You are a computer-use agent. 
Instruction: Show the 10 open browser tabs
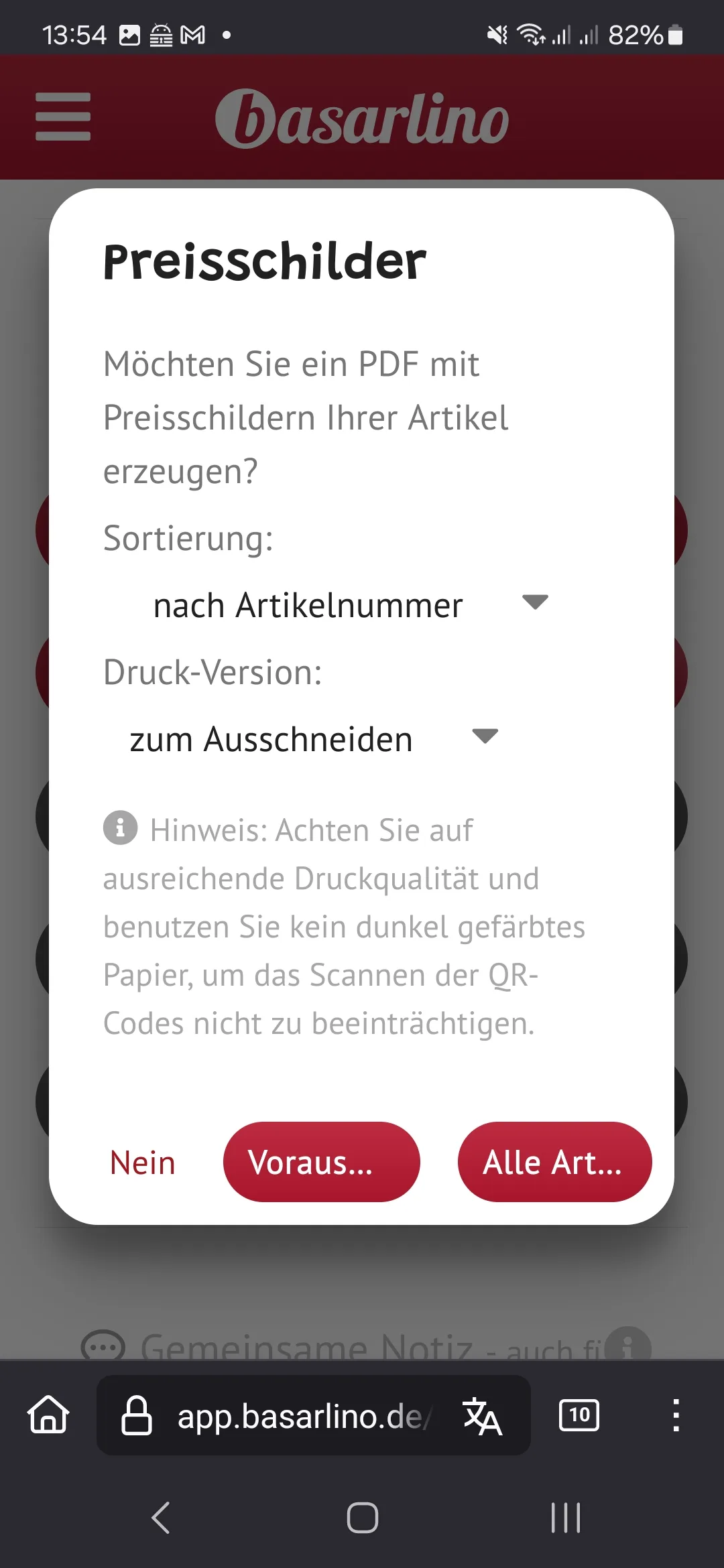[579, 1415]
